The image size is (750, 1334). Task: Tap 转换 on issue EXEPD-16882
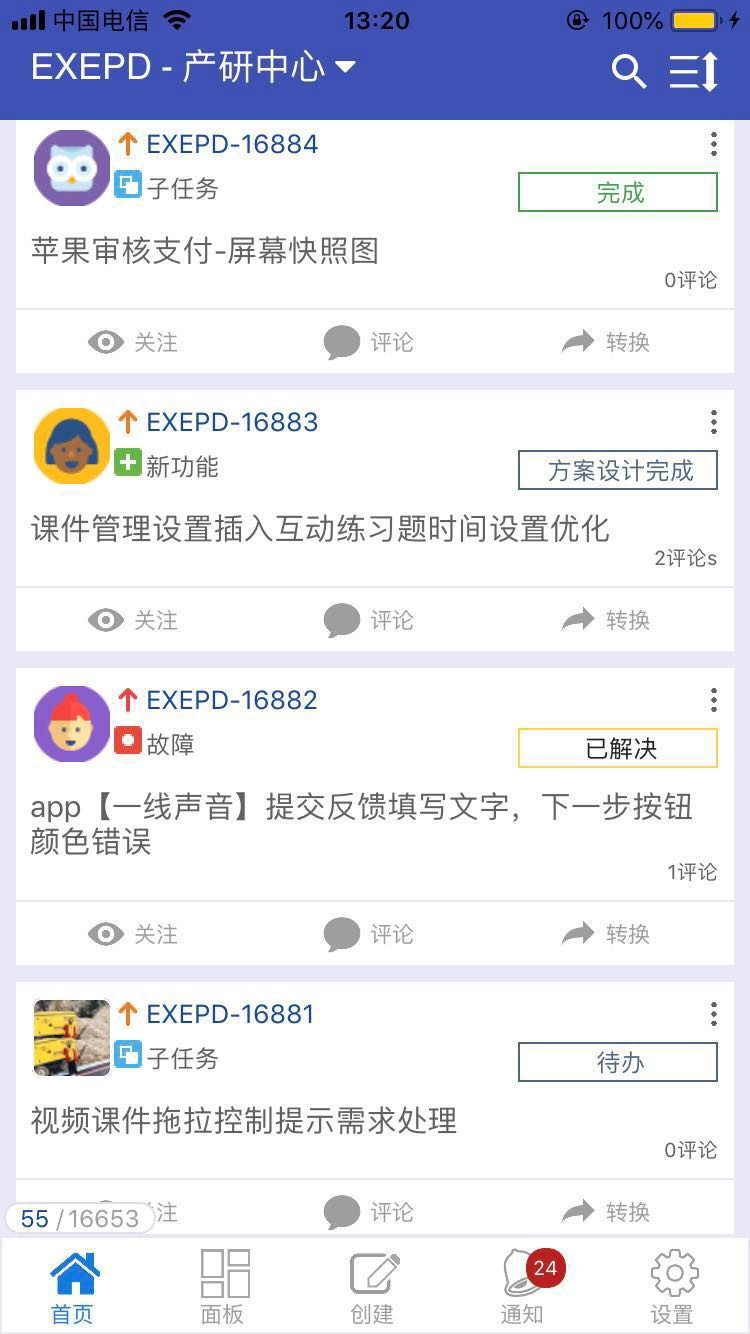[x=606, y=934]
